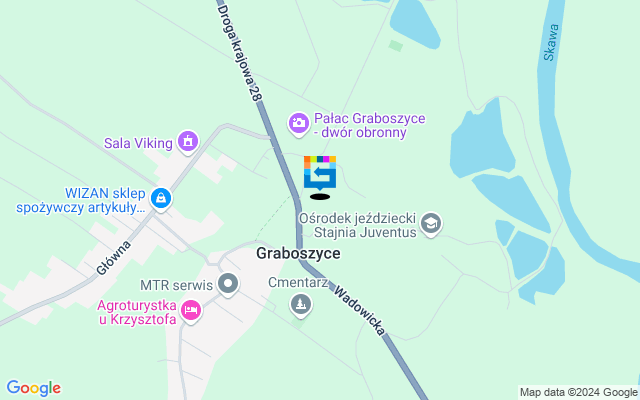Select the WIZAN sklep spożywczy shop pin
Image resolution: width=640 pixels, height=400 pixels.
(x=161, y=200)
